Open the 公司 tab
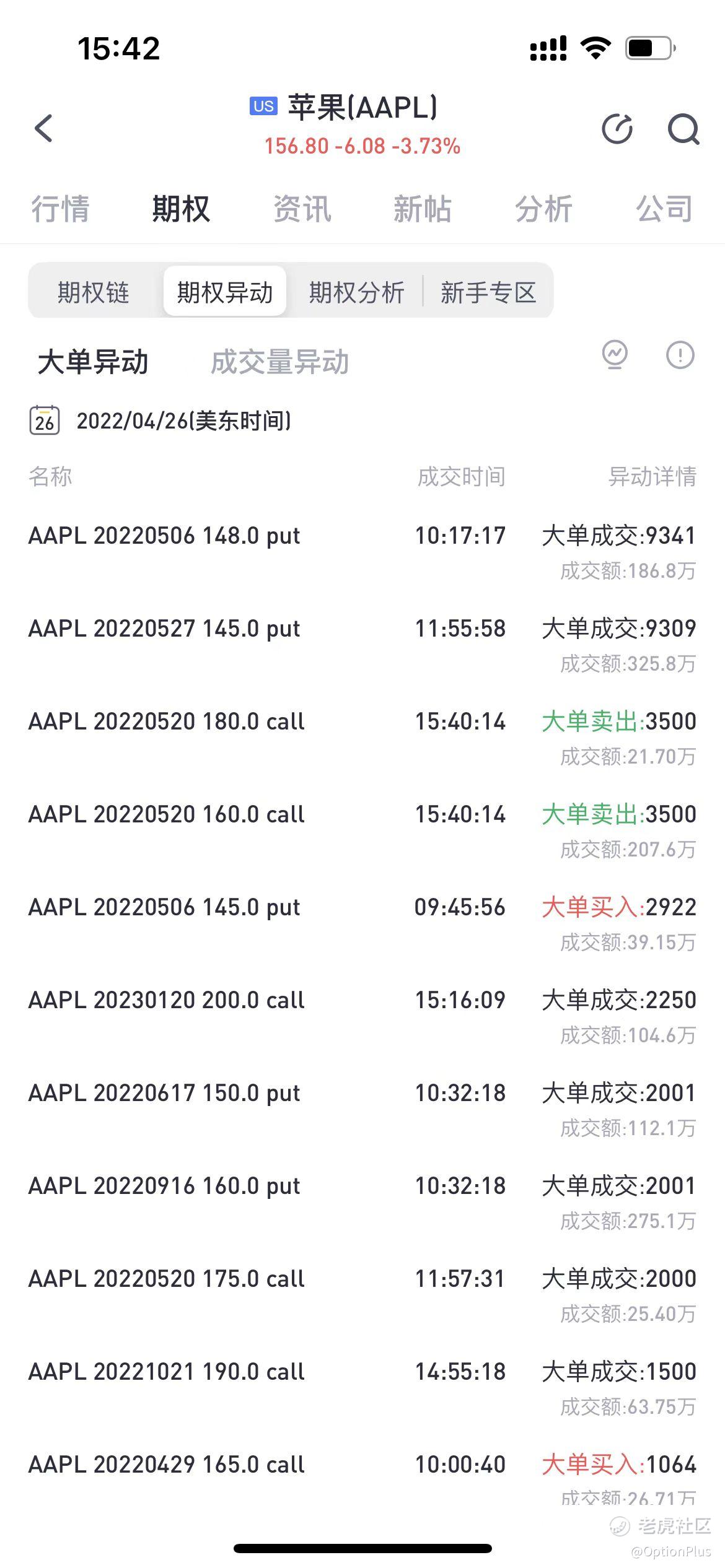This screenshot has height=1568, width=725. point(664,209)
